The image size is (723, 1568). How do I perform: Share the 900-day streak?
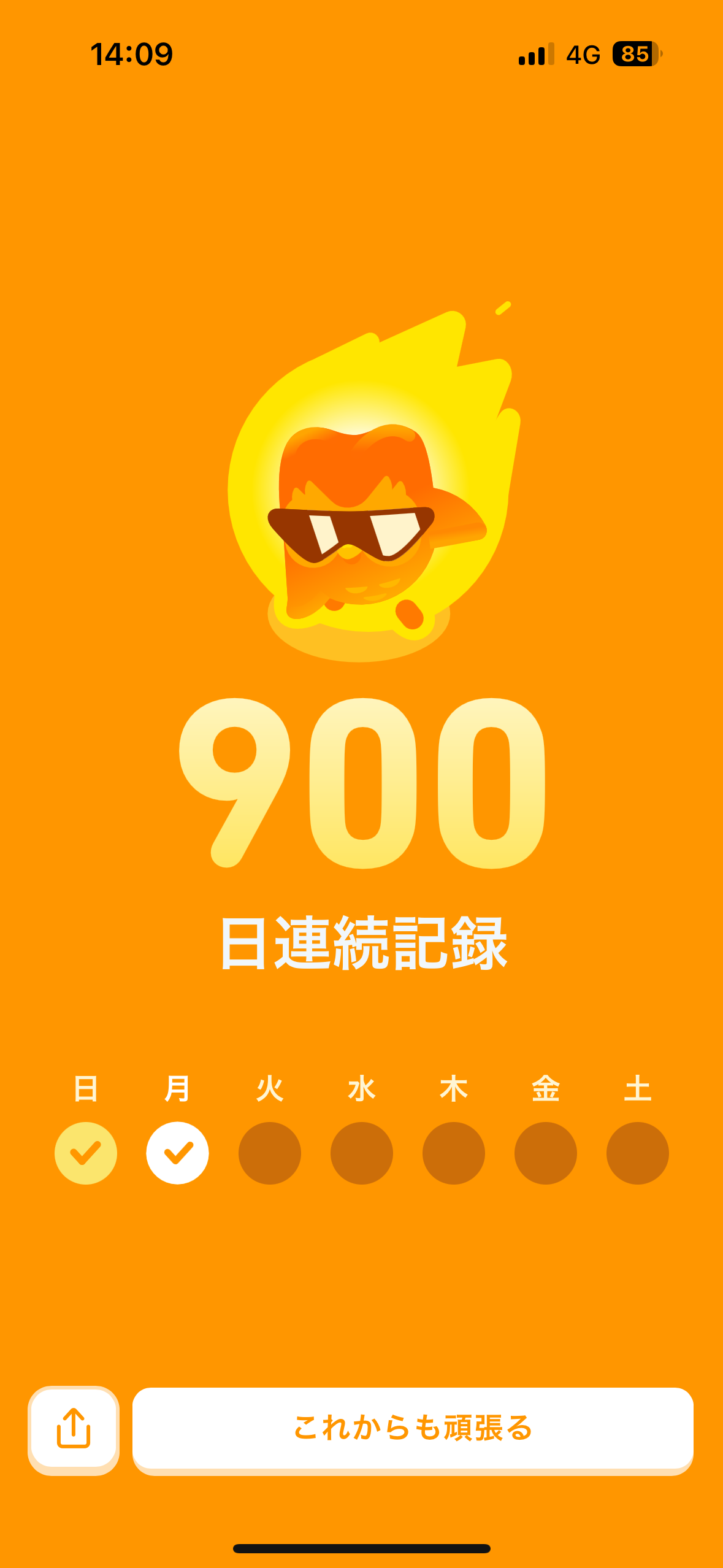pyautogui.click(x=74, y=1429)
